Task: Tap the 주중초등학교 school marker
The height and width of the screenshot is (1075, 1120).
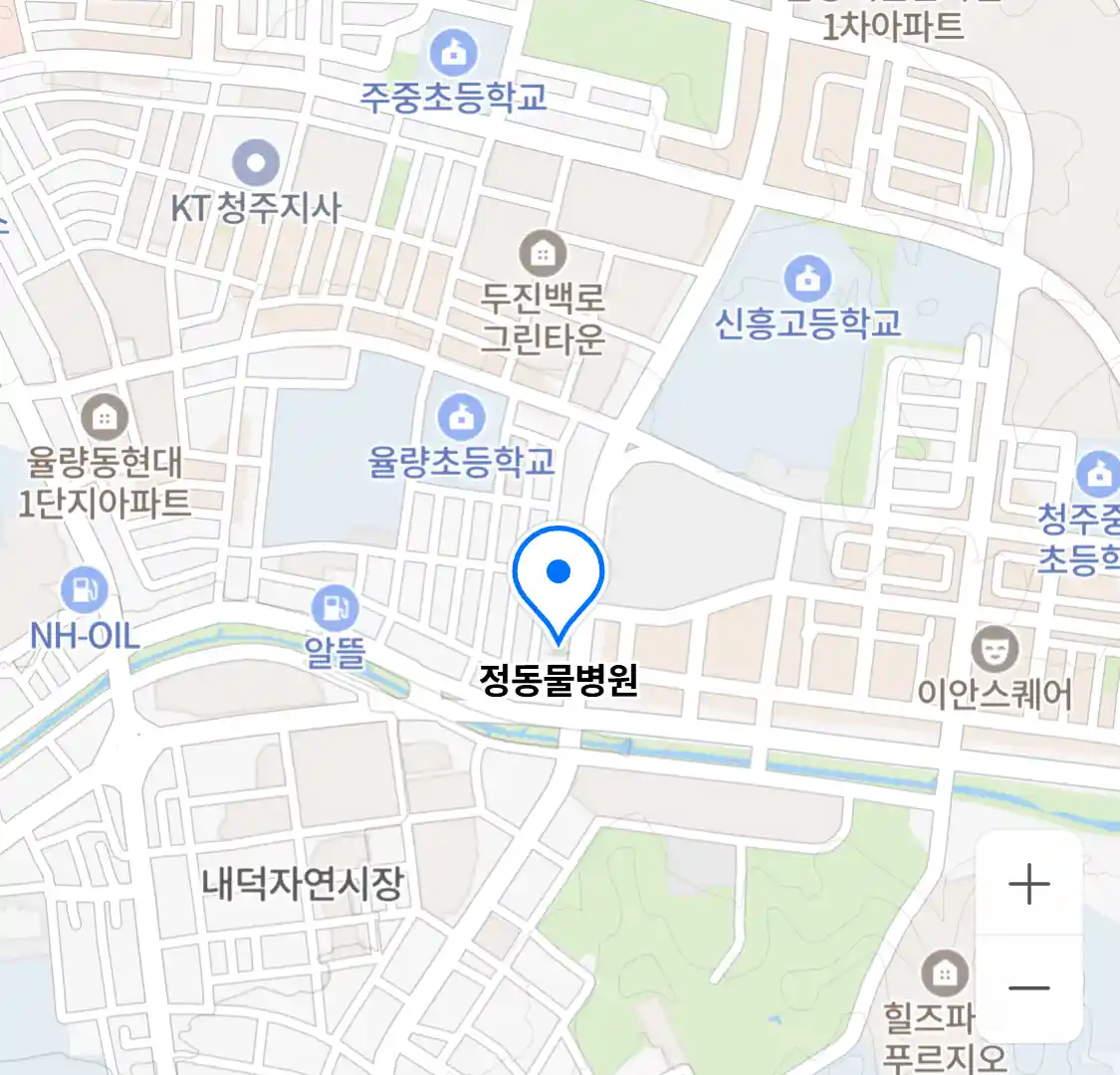Action: click(x=453, y=52)
